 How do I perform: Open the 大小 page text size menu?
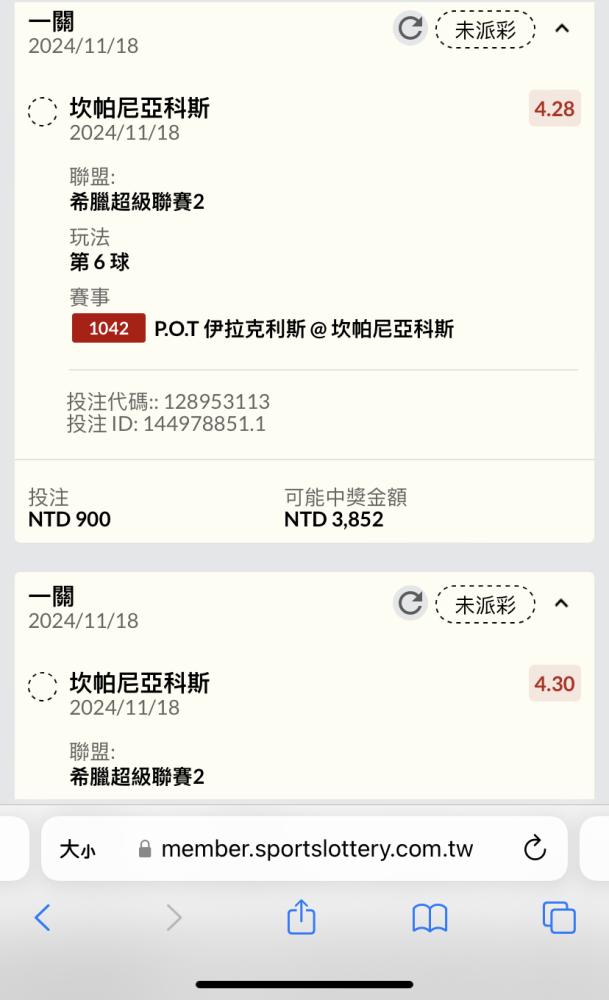pyautogui.click(x=77, y=849)
